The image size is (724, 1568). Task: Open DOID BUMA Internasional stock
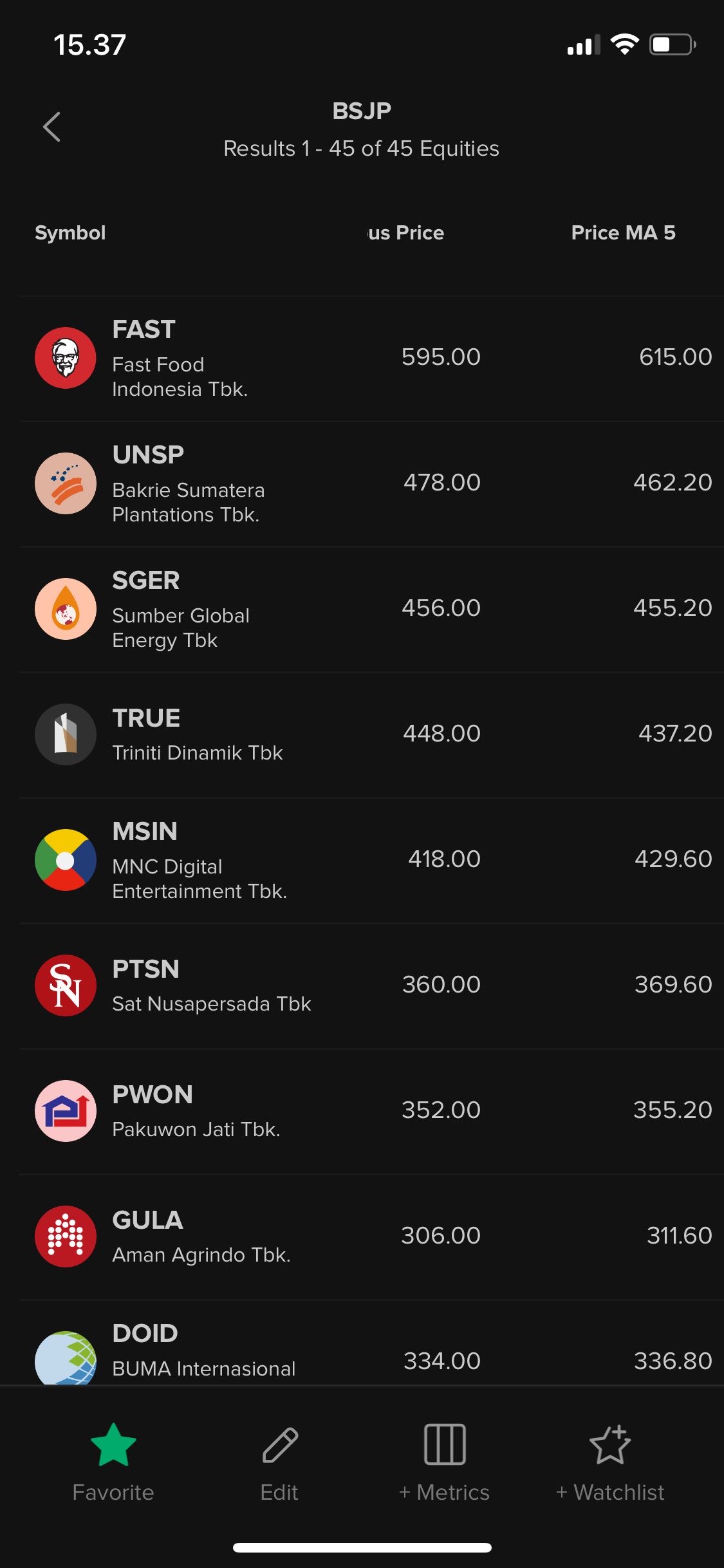pos(203,1350)
